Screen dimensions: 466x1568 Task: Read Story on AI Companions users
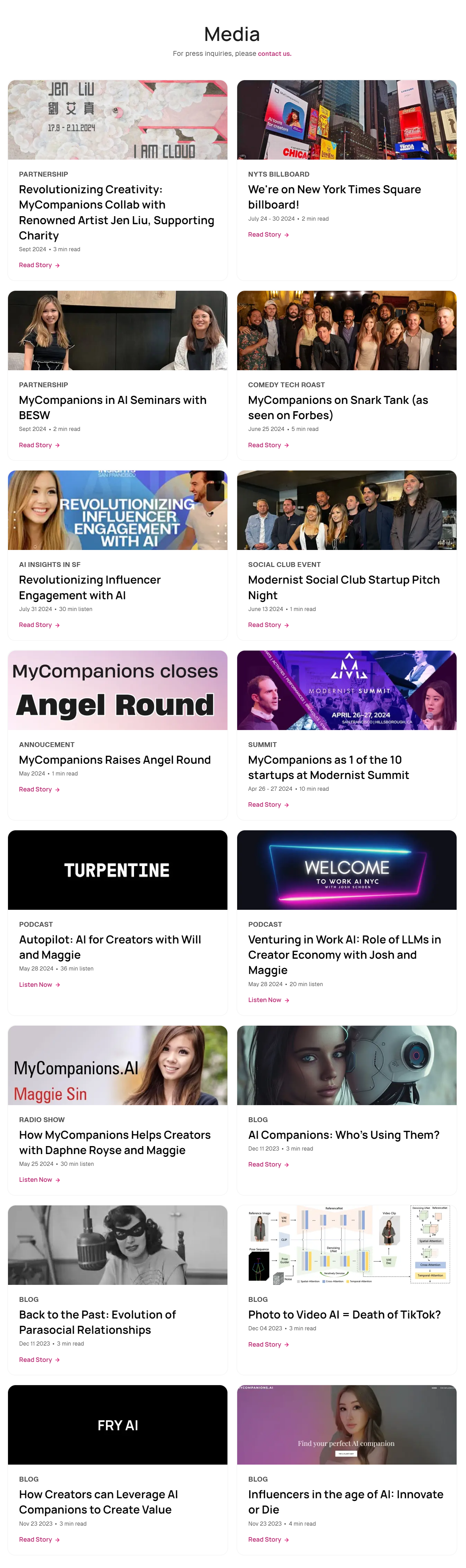[268, 1164]
